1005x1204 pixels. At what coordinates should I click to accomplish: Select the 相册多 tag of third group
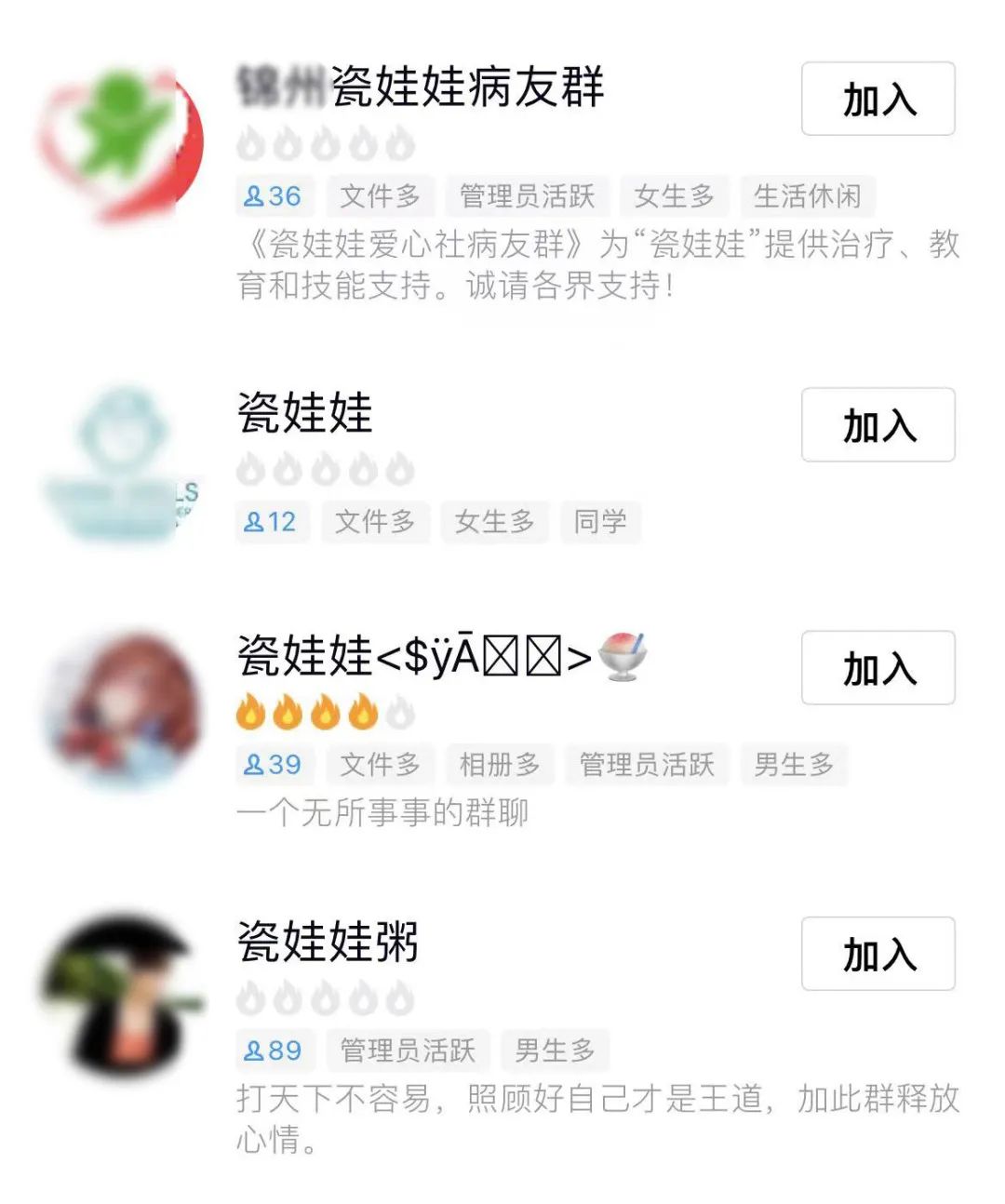(x=501, y=765)
